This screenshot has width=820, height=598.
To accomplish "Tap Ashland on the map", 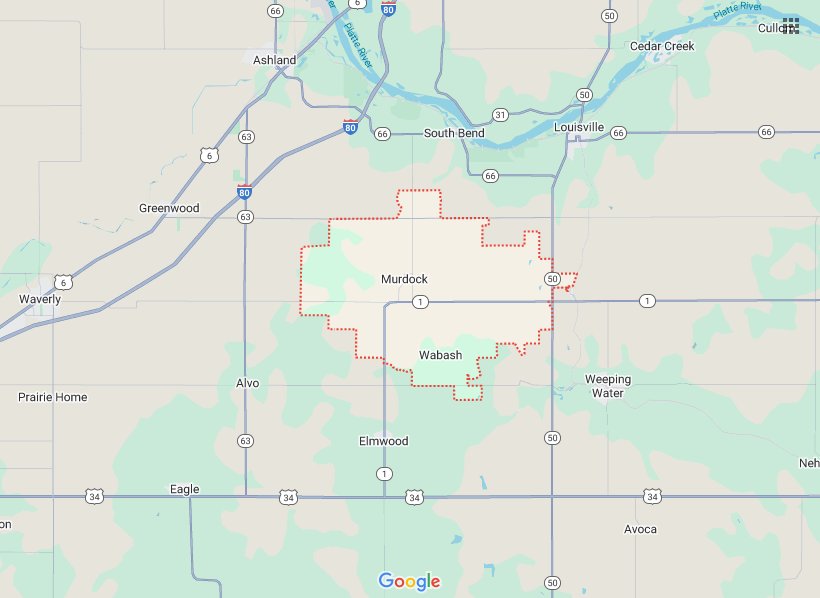I will click(x=274, y=60).
